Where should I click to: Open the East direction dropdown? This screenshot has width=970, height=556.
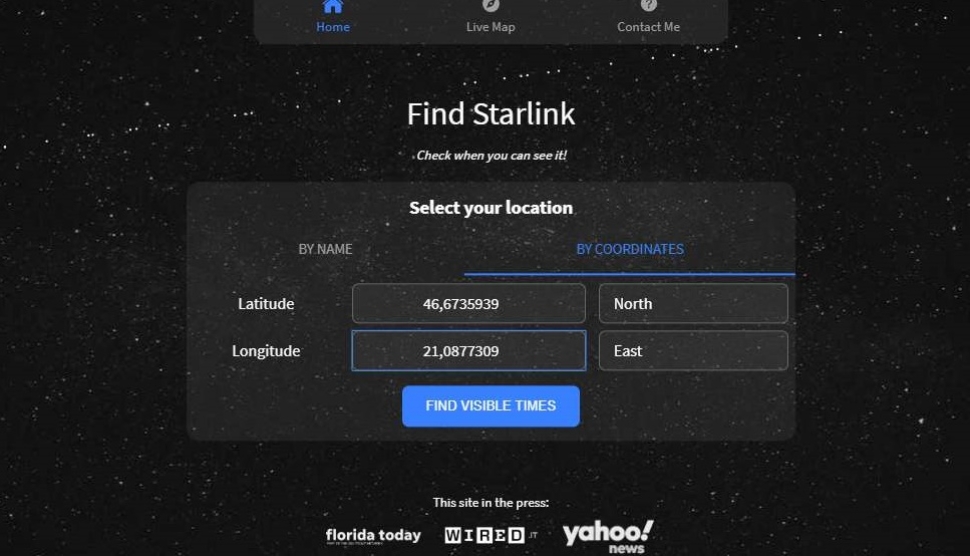[693, 351]
